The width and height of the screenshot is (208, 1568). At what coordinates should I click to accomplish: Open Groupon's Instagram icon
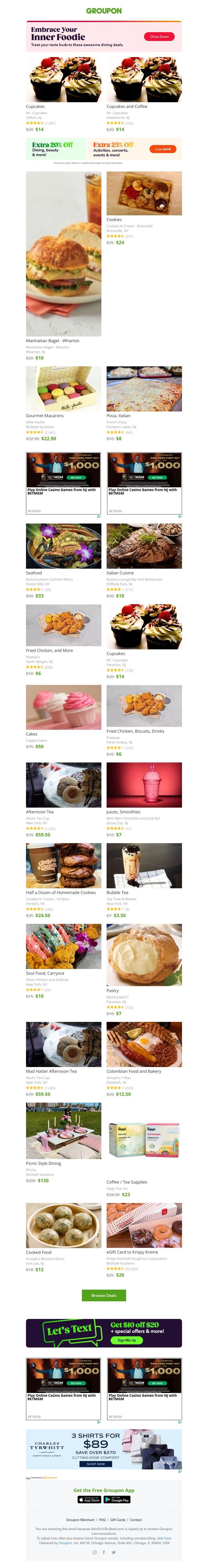[x=95, y=1552]
